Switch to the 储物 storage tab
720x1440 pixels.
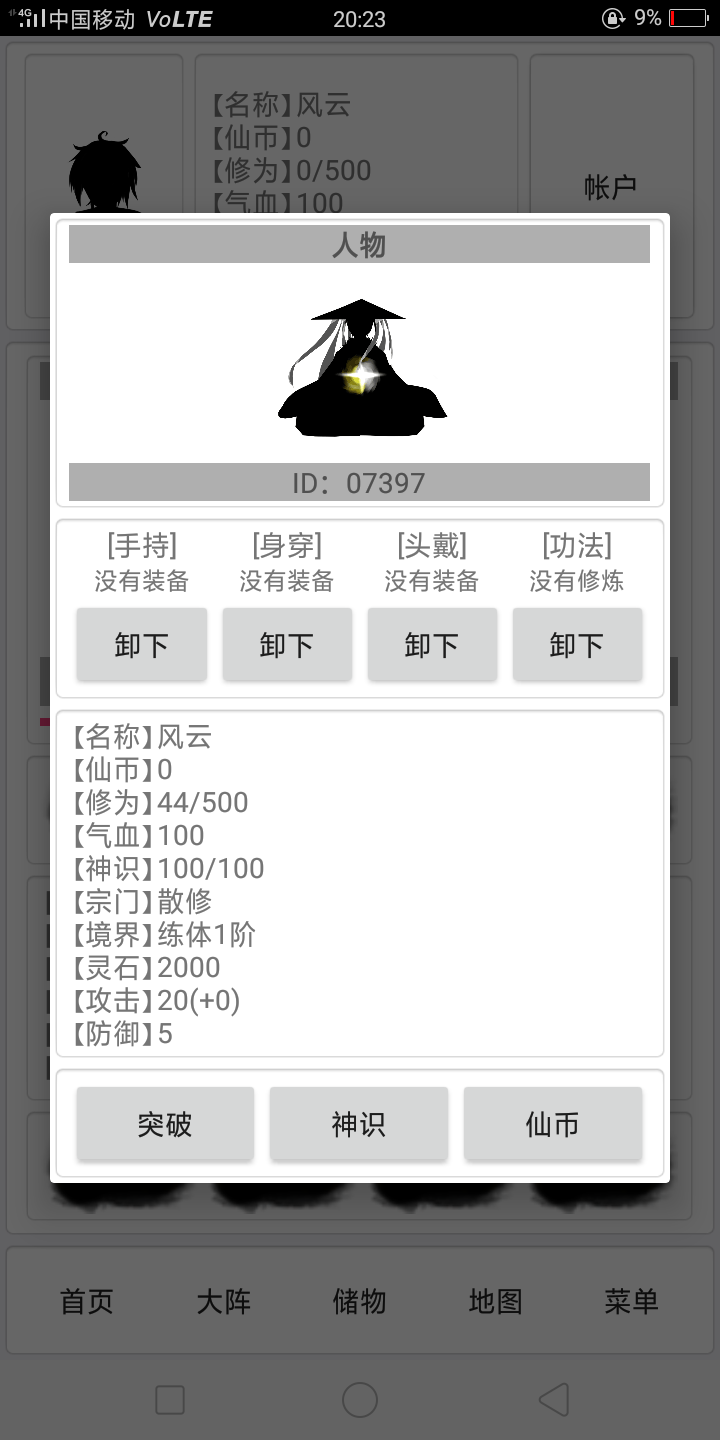point(359,1301)
